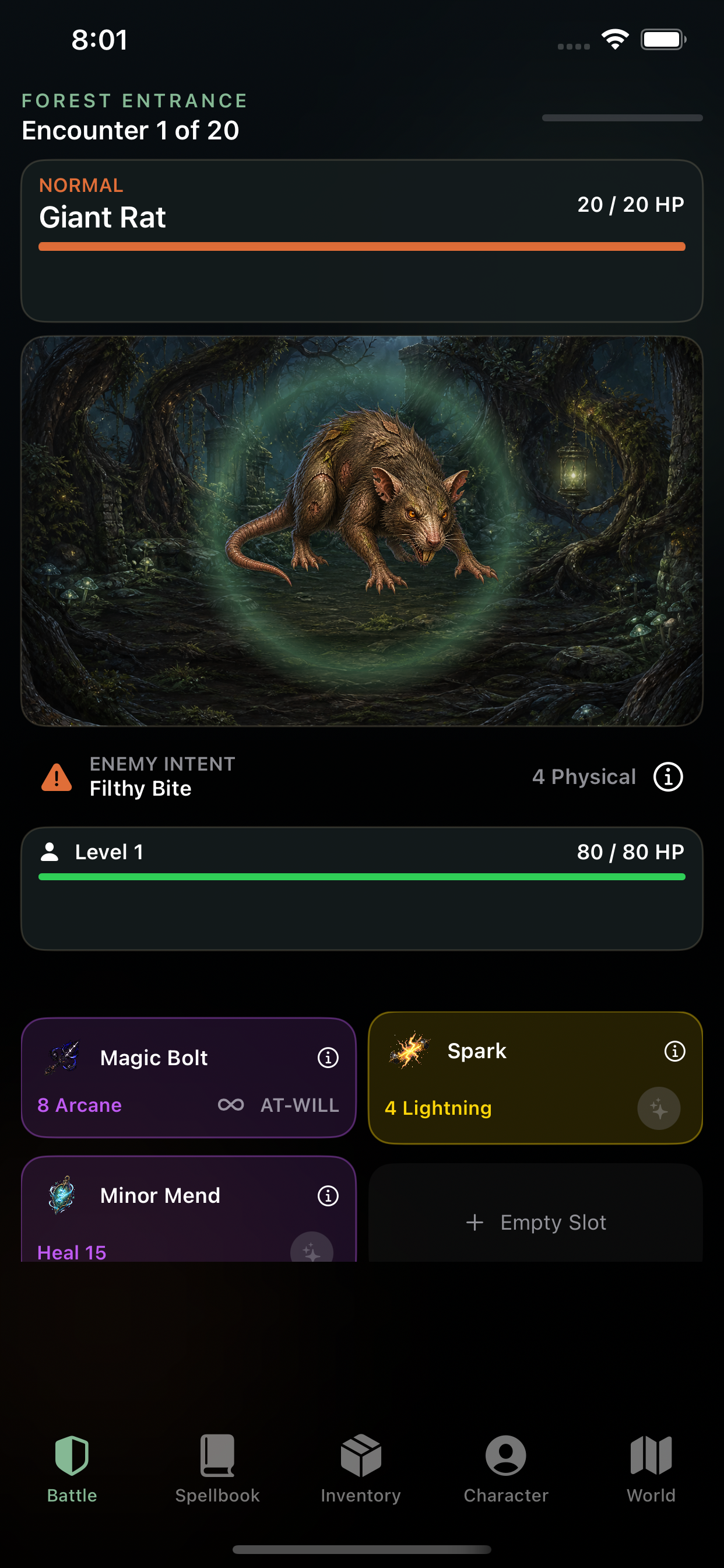Viewport: 724px width, 1568px height.
Task: Switch to the Inventory tab
Action: pos(361,1469)
